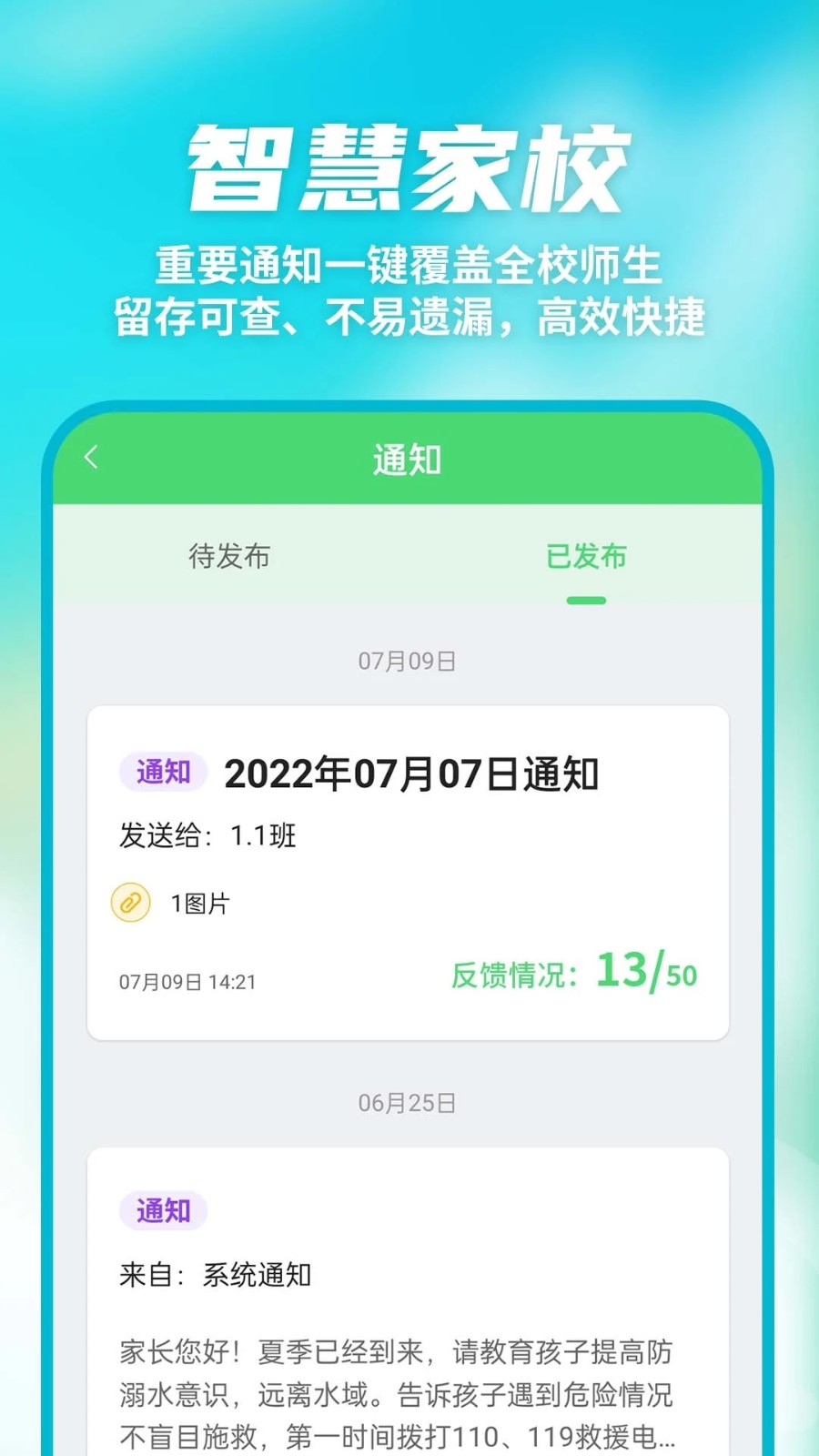The image size is (819, 1456).
Task: Click the paperclip attachment icon
Action: [131, 903]
